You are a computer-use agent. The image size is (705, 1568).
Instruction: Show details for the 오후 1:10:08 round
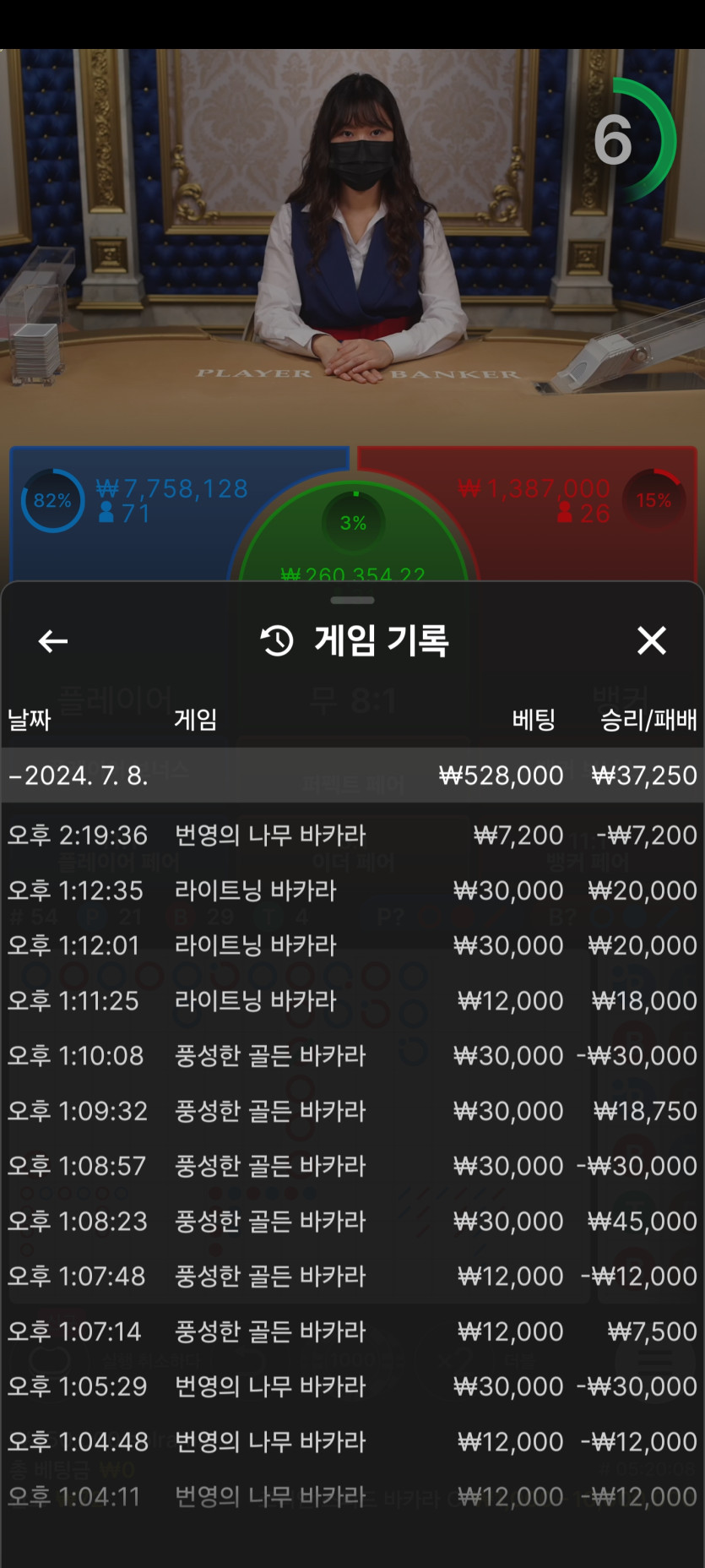352,1055
